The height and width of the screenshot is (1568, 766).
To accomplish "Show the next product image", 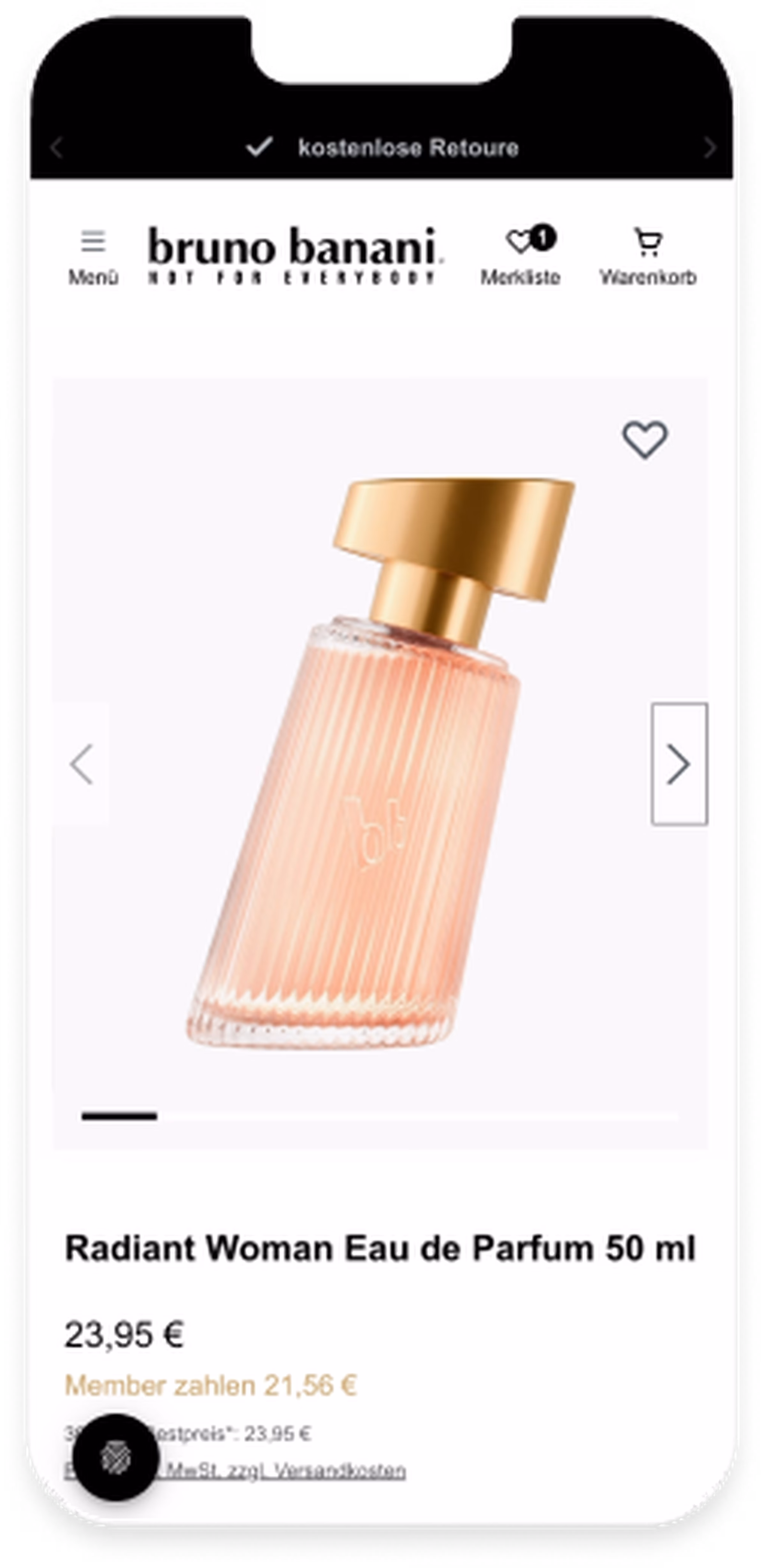I will (679, 764).
